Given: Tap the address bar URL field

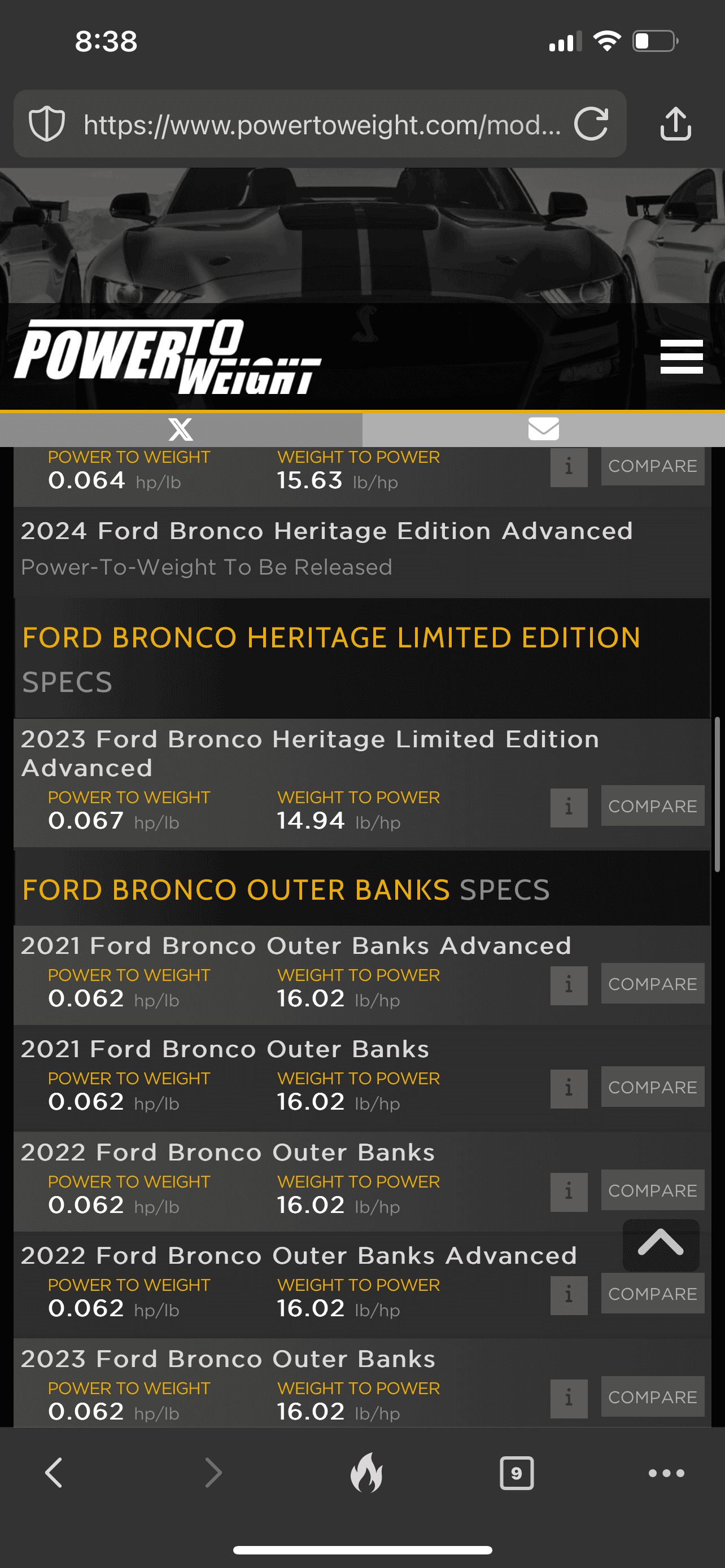Looking at the screenshot, I should tap(322, 124).
